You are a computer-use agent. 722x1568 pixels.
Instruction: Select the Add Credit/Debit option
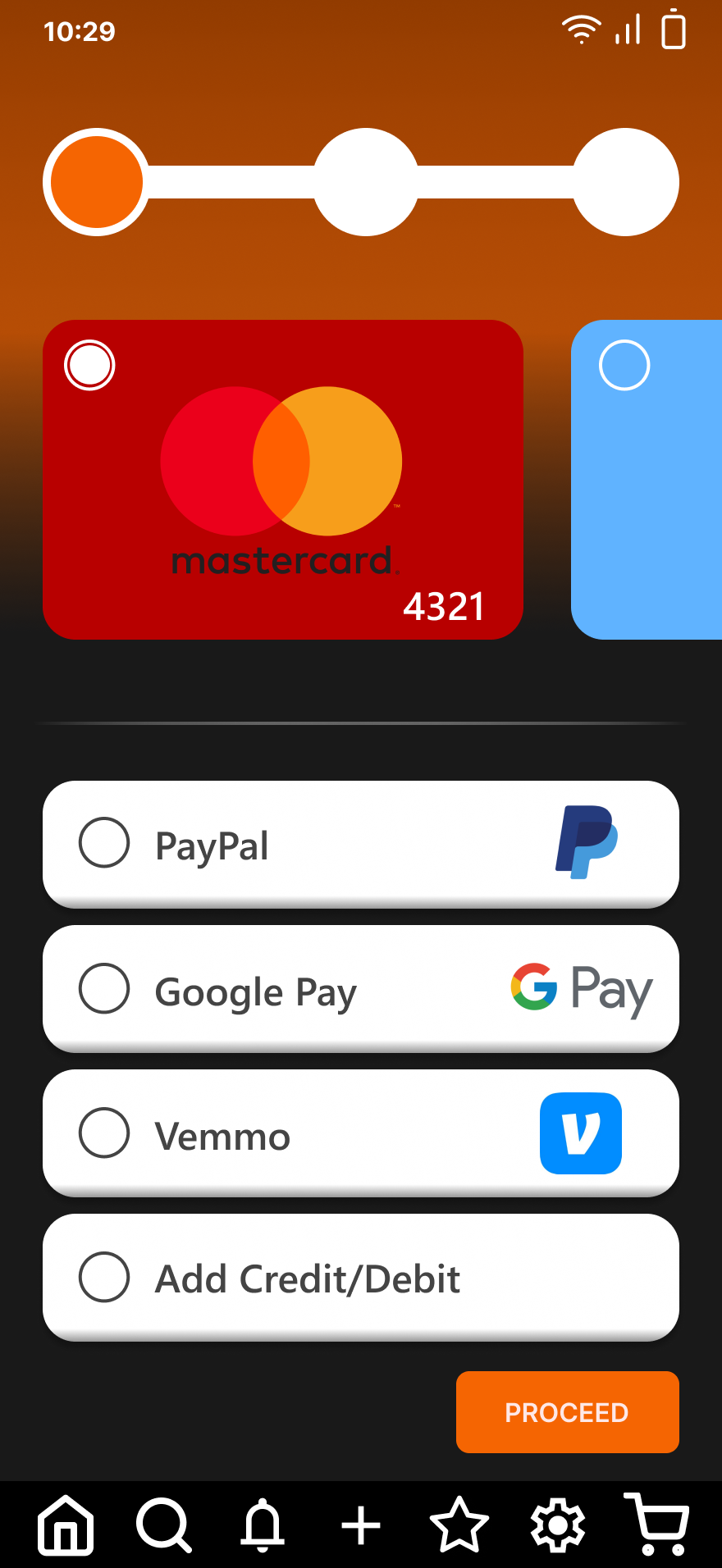[x=103, y=1277]
